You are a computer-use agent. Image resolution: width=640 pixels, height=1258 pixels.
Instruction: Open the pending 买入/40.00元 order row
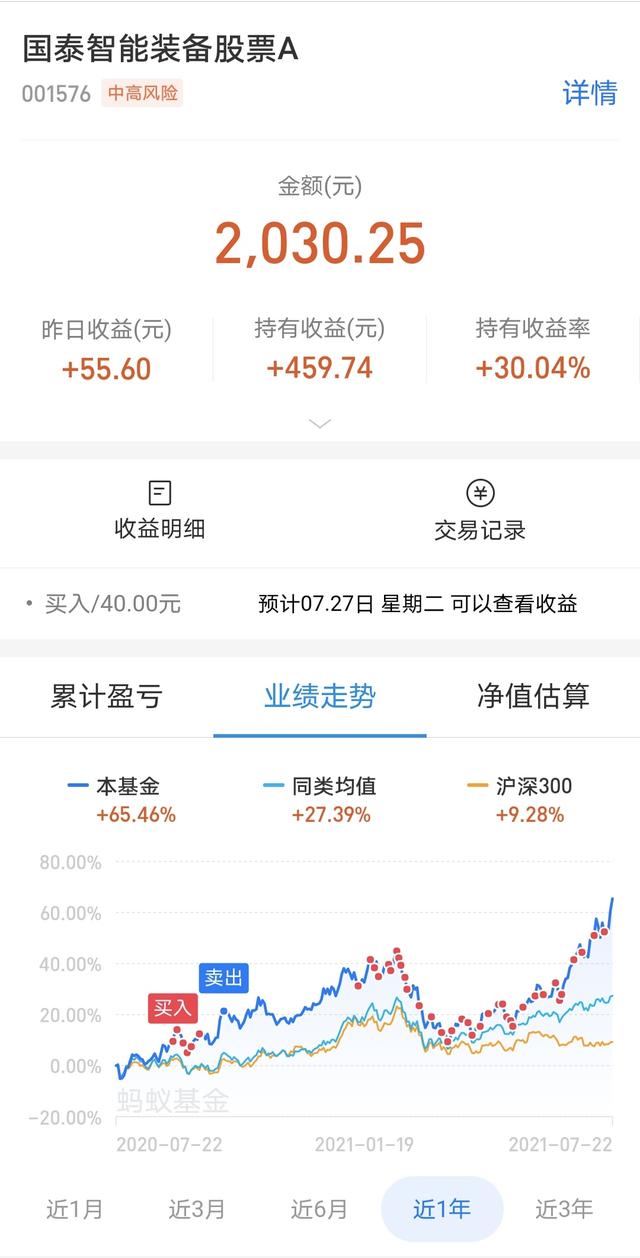click(320, 604)
